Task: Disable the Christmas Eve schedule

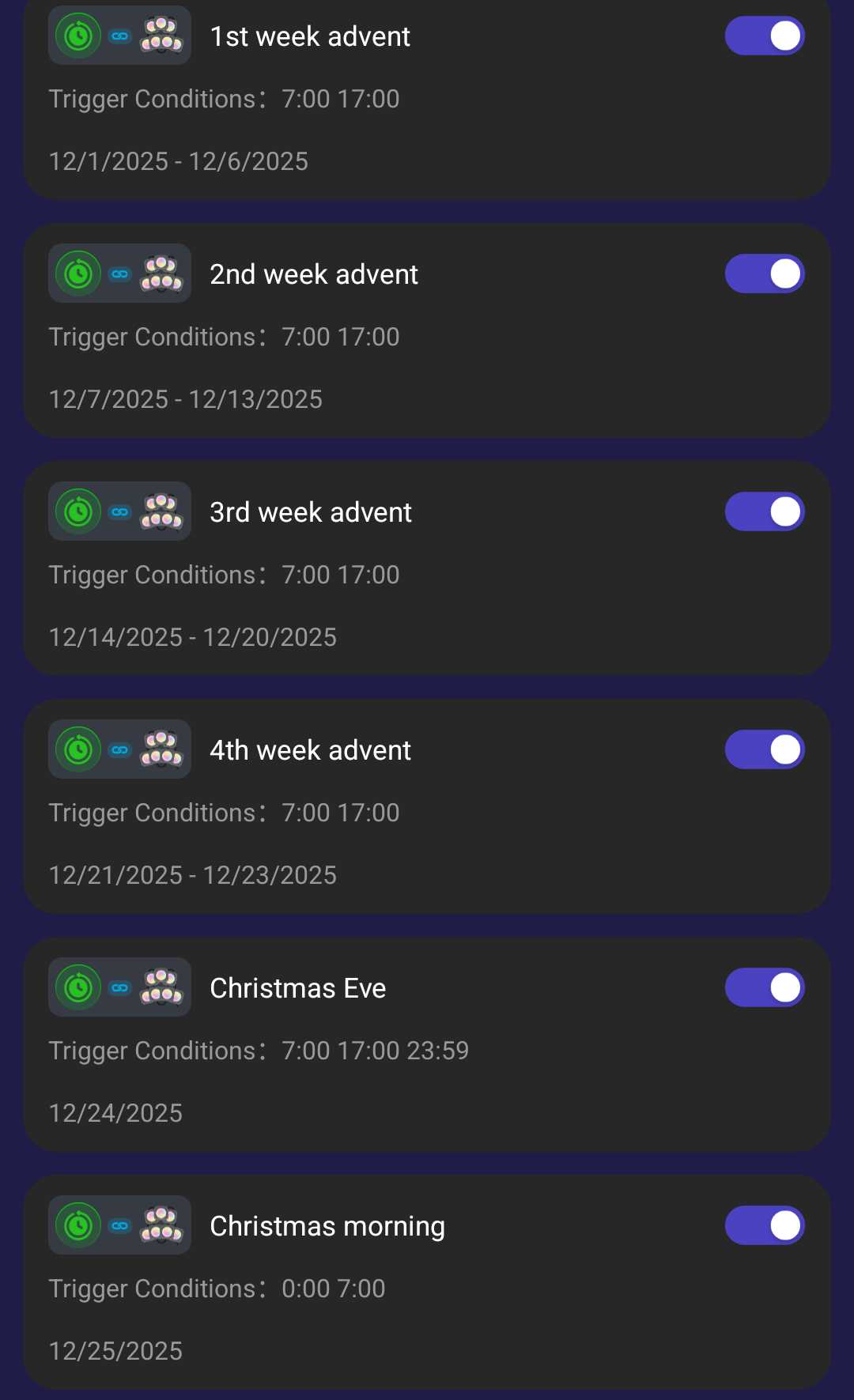Action: pyautogui.click(x=764, y=988)
